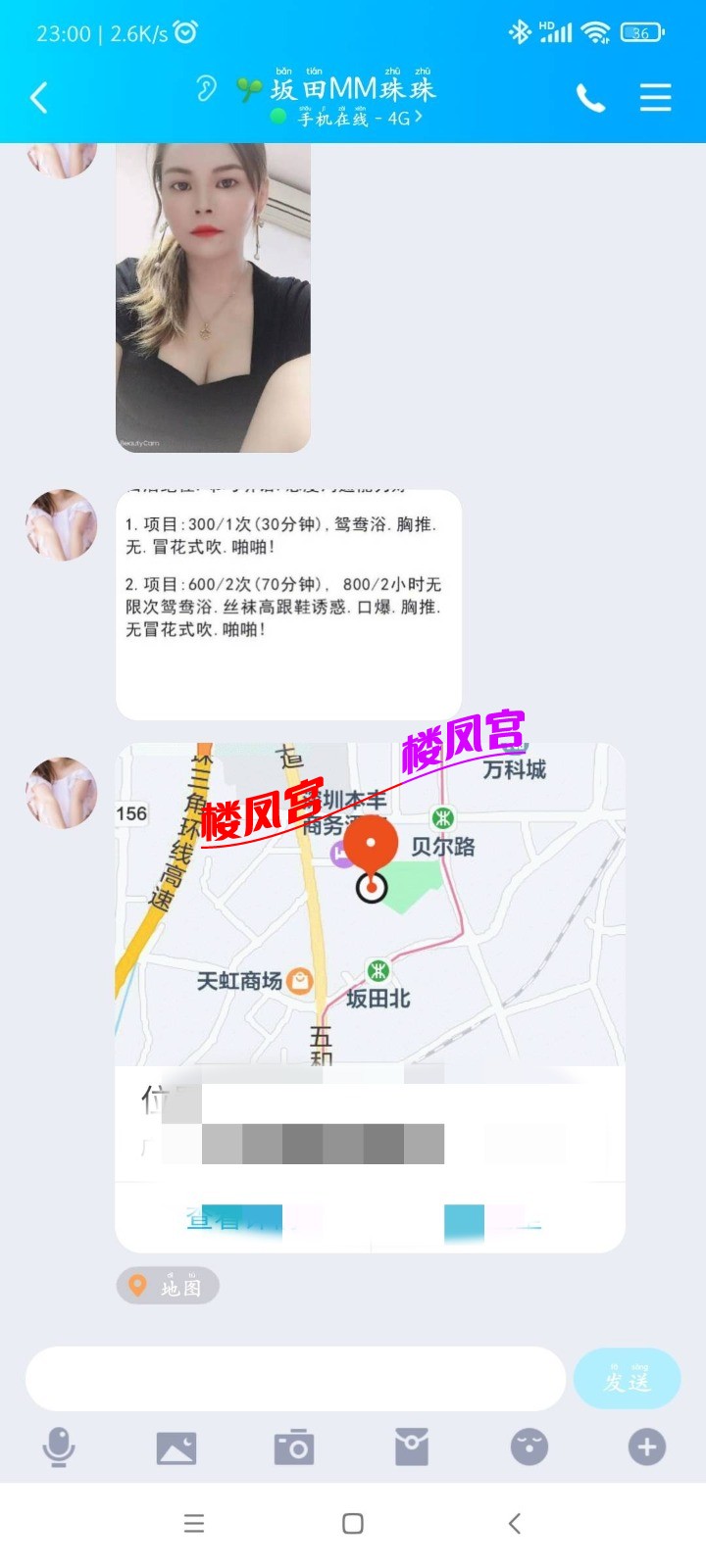Open the red packet option
This screenshot has width=706, height=1568.
click(x=412, y=1446)
